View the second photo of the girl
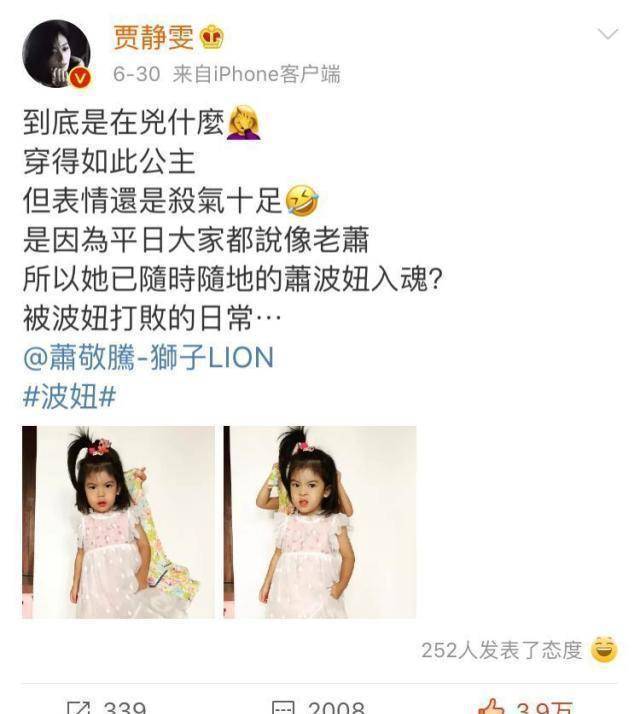This screenshot has width=640, height=714. click(x=319, y=521)
